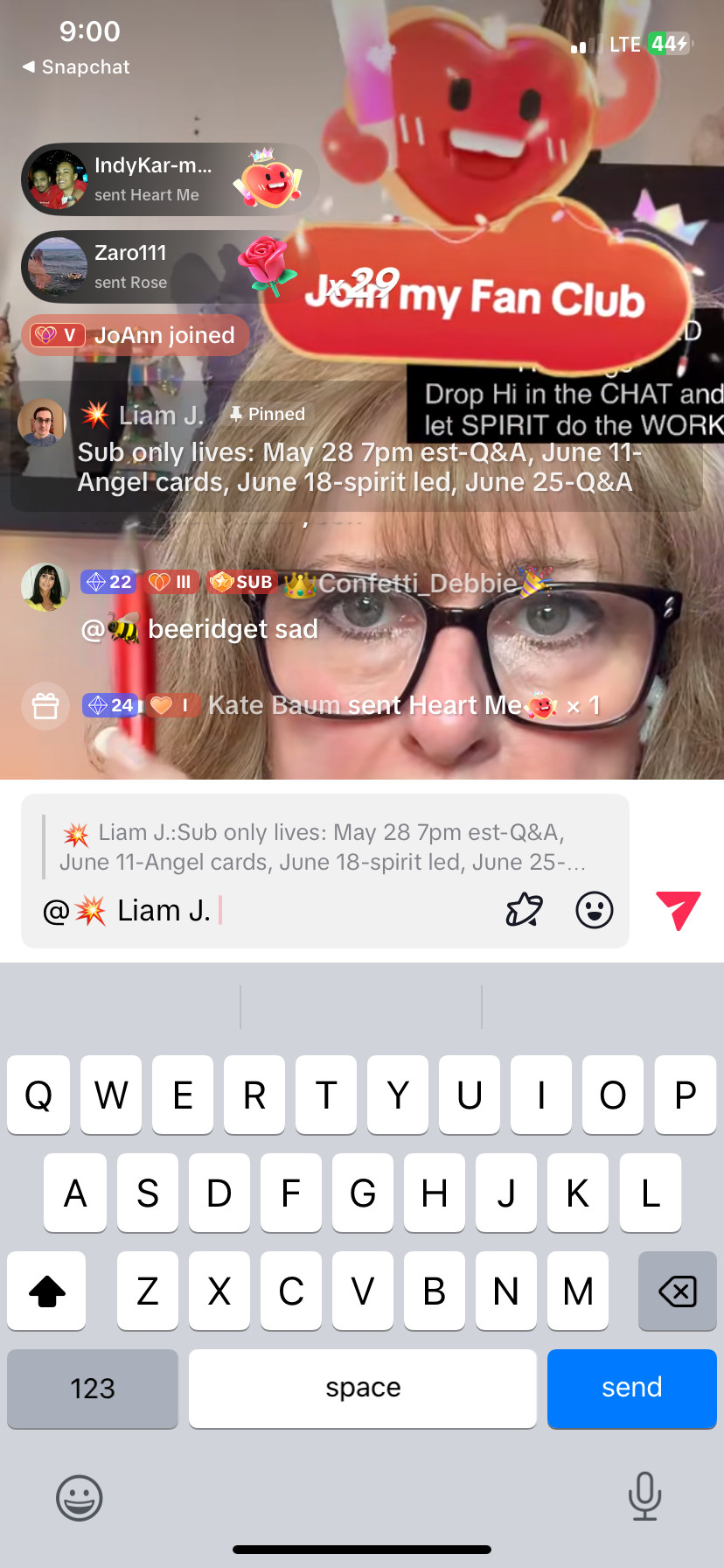Send the typed comment with the red arrow

coord(679,910)
